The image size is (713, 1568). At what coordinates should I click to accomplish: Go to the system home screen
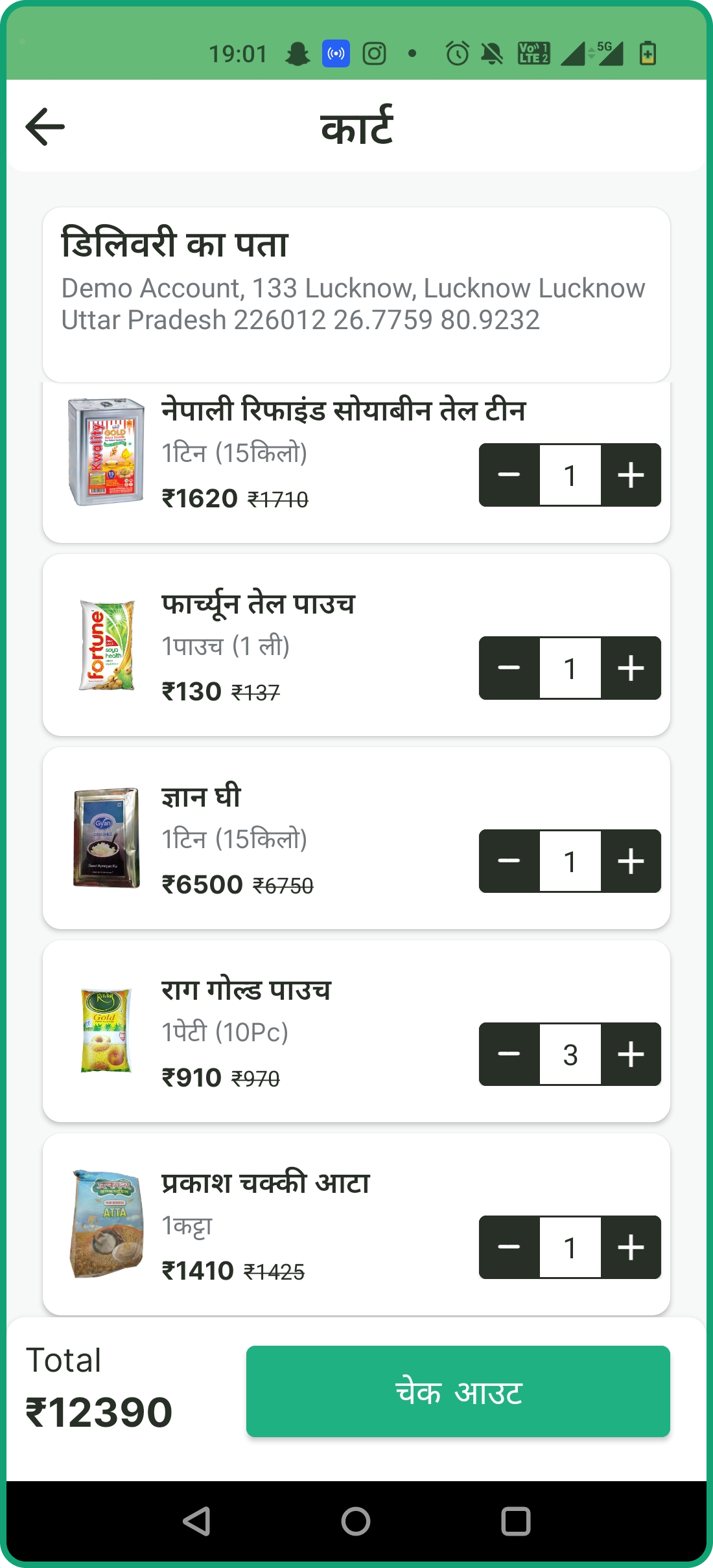(356, 1521)
